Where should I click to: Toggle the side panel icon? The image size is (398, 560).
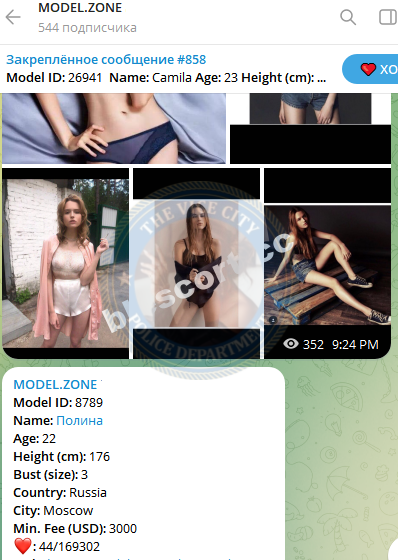point(388,17)
